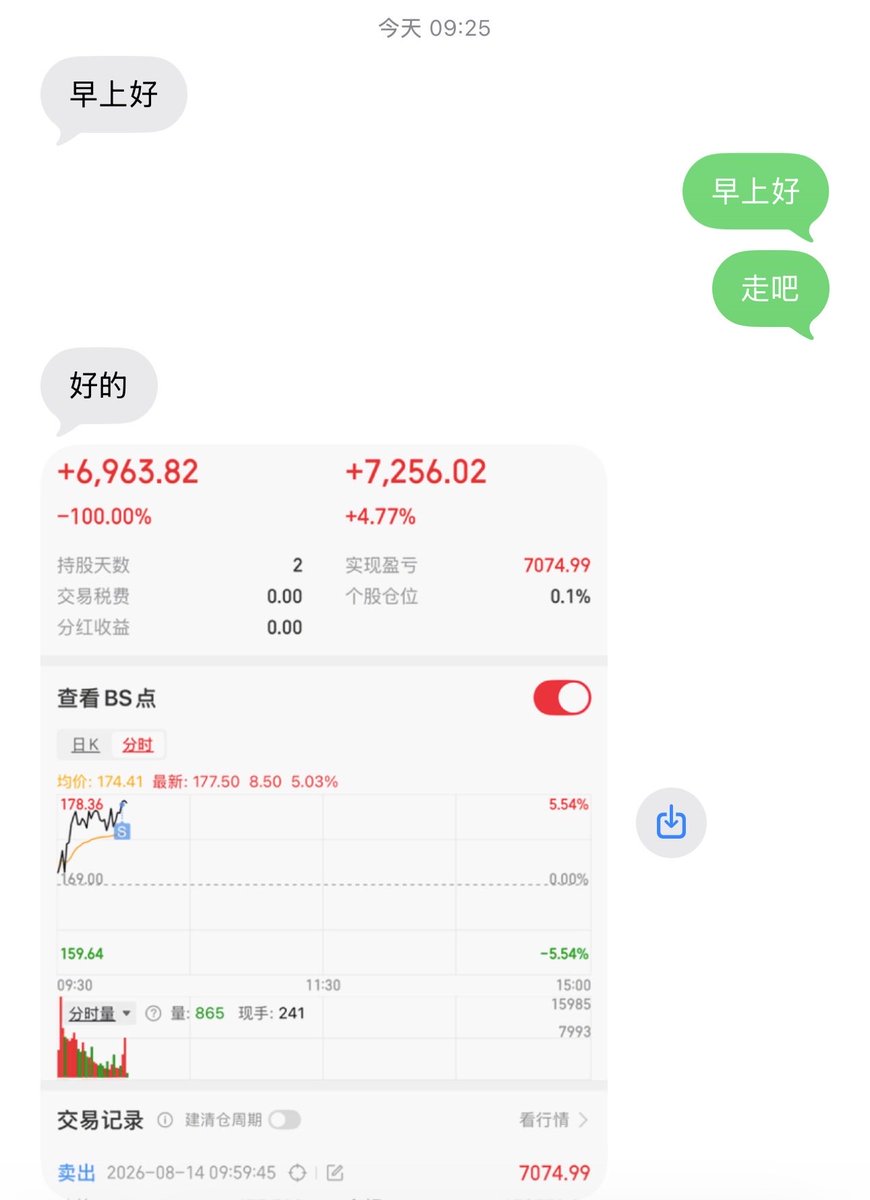Open the shared stock screenshot image
This screenshot has width=870, height=1200.
[324, 820]
